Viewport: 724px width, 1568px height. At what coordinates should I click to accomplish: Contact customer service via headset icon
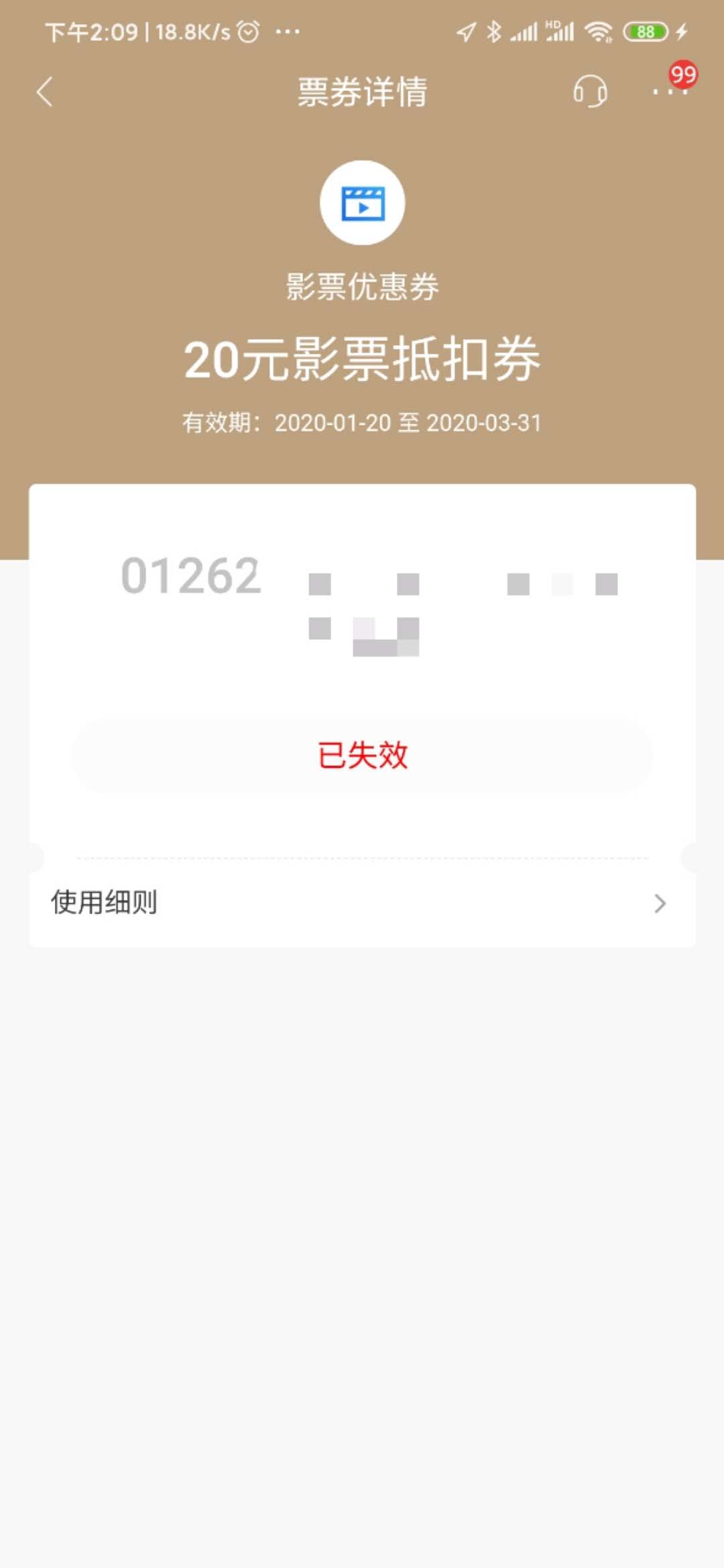pyautogui.click(x=590, y=91)
